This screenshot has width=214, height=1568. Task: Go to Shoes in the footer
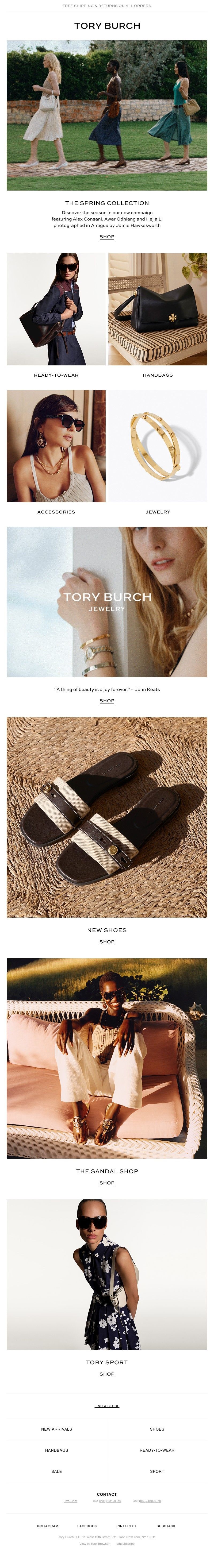click(x=157, y=1429)
